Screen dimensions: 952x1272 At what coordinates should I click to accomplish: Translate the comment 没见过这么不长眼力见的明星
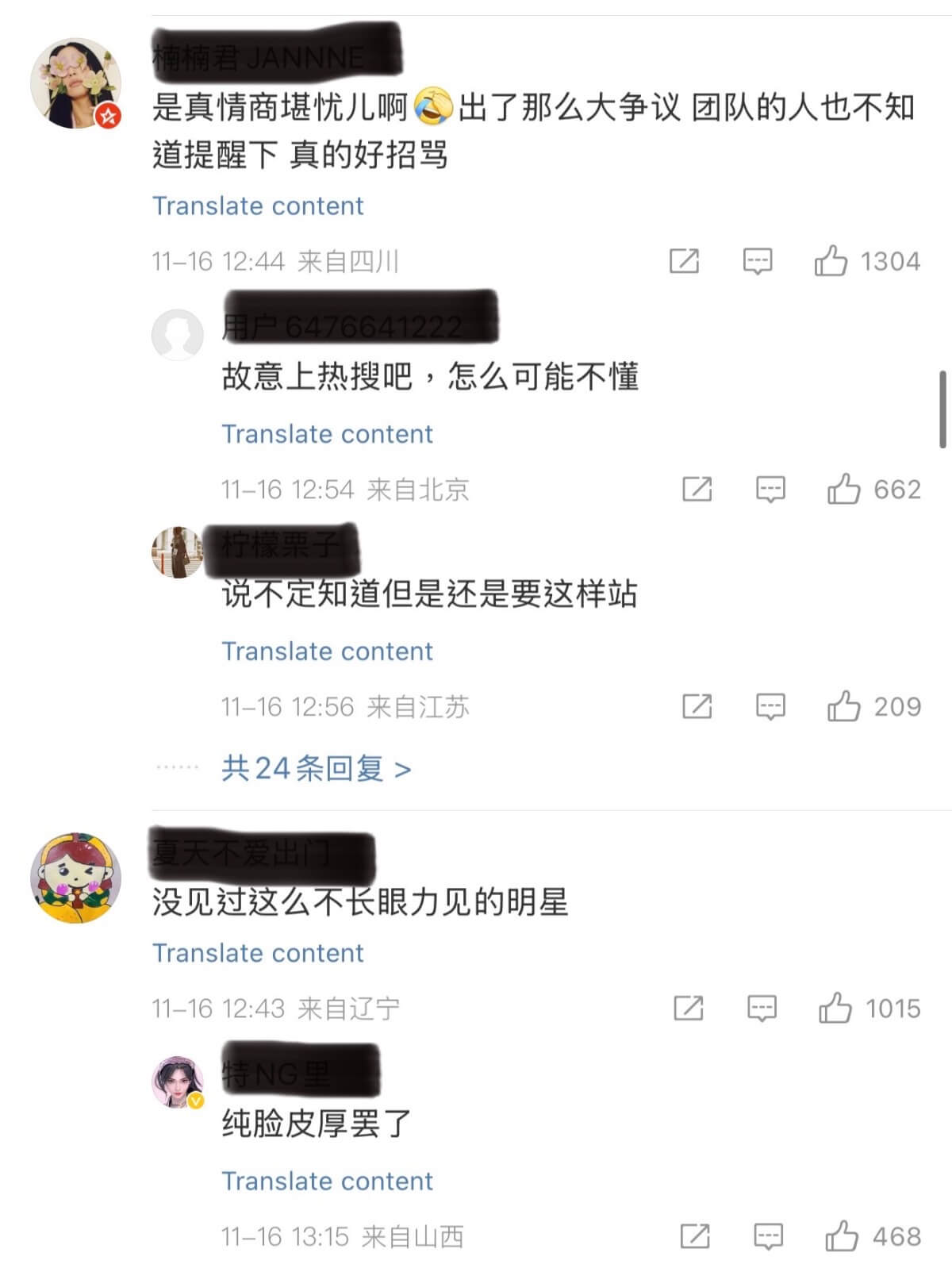258,953
